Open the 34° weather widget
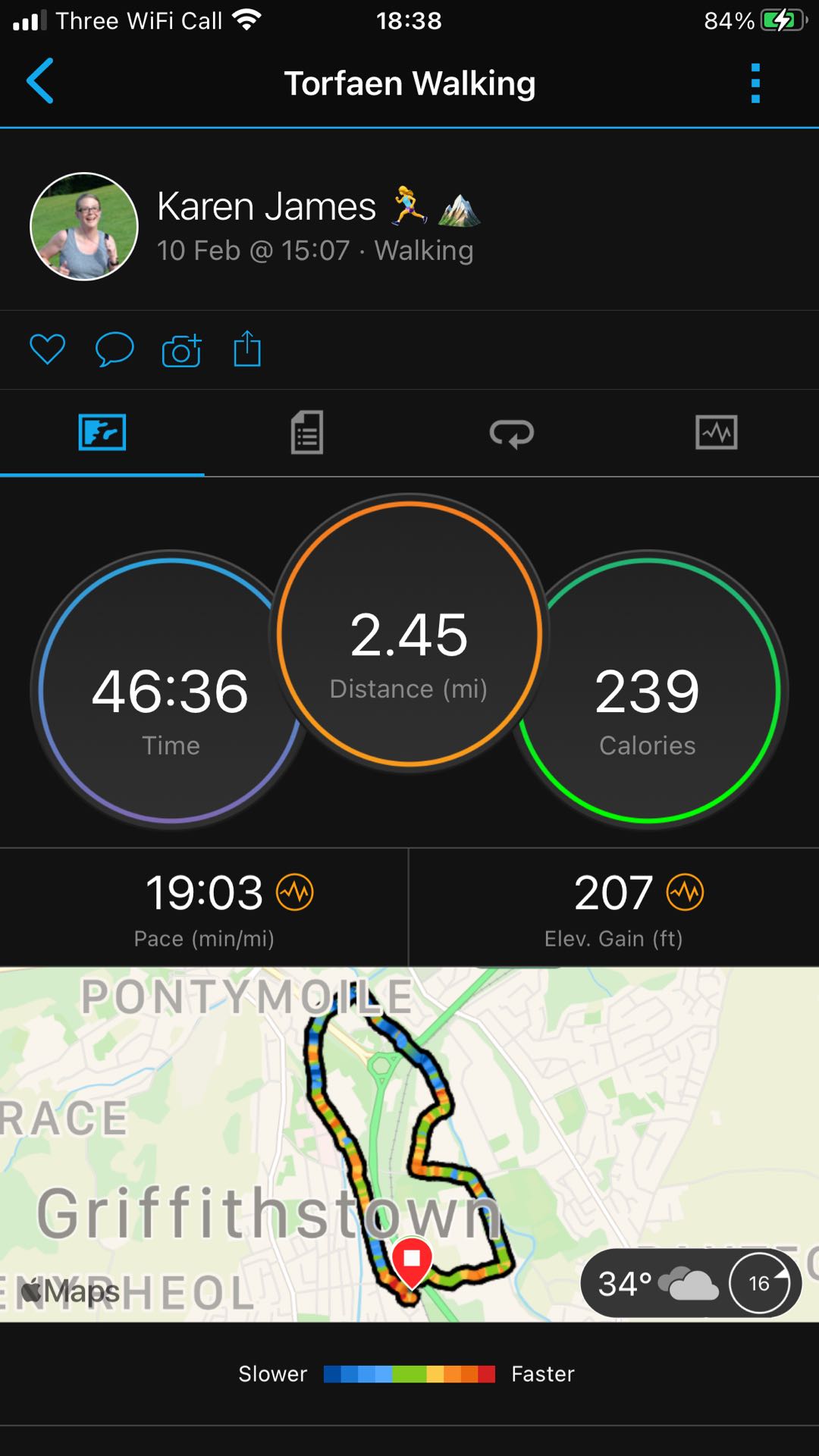 click(x=691, y=1283)
